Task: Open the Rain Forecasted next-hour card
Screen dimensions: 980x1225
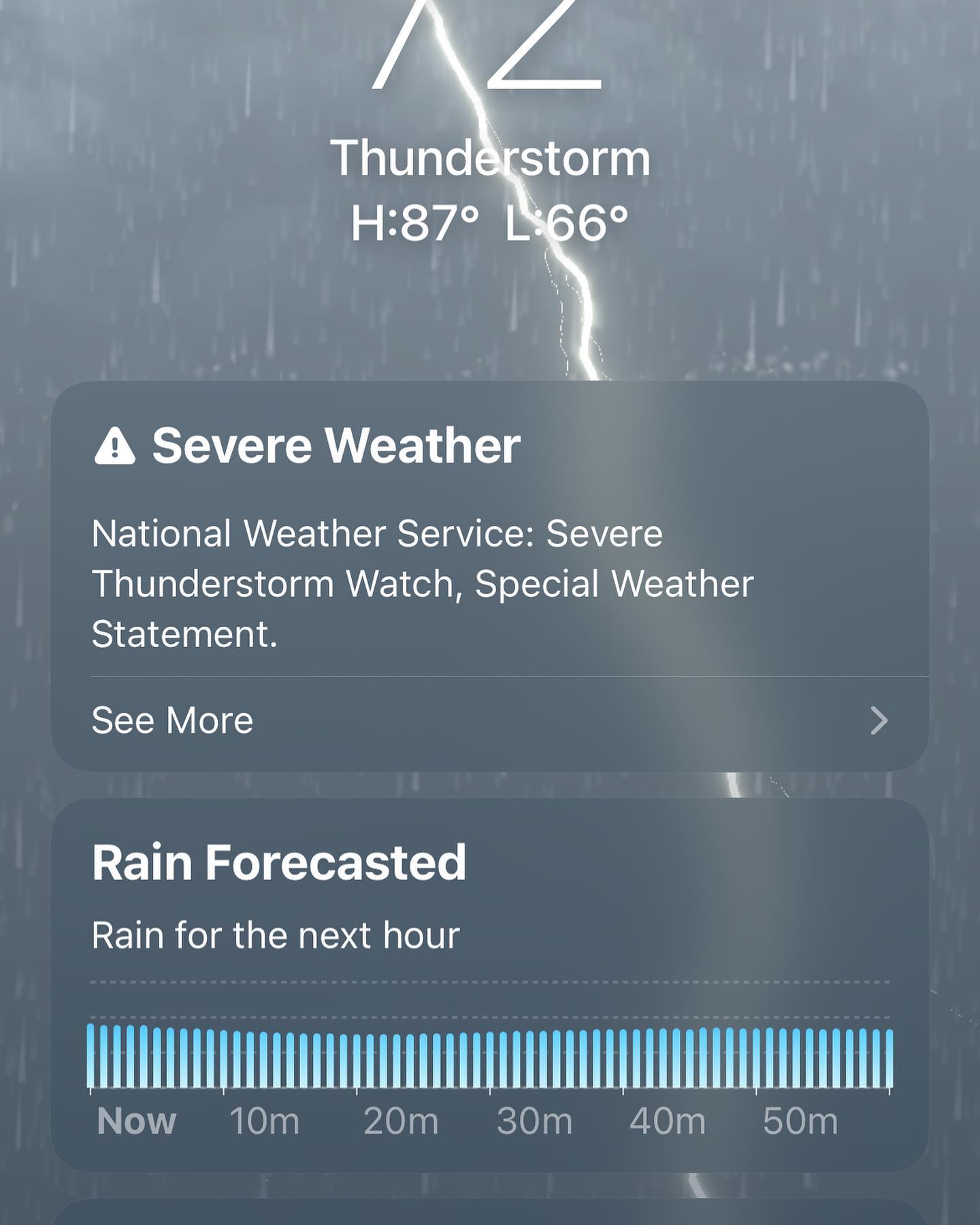Action: coord(490,985)
